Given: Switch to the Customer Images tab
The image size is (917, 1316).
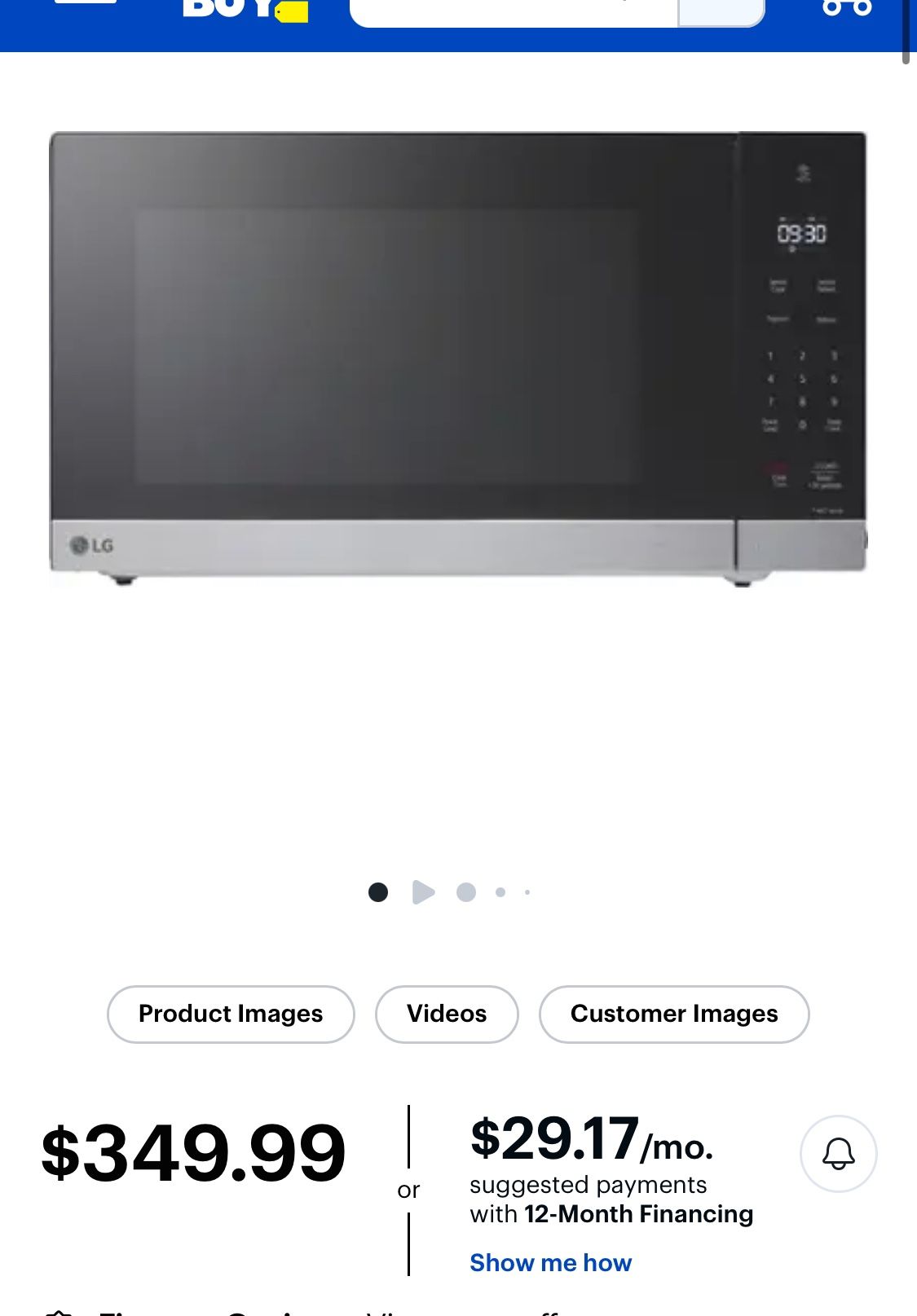Looking at the screenshot, I should point(674,1014).
